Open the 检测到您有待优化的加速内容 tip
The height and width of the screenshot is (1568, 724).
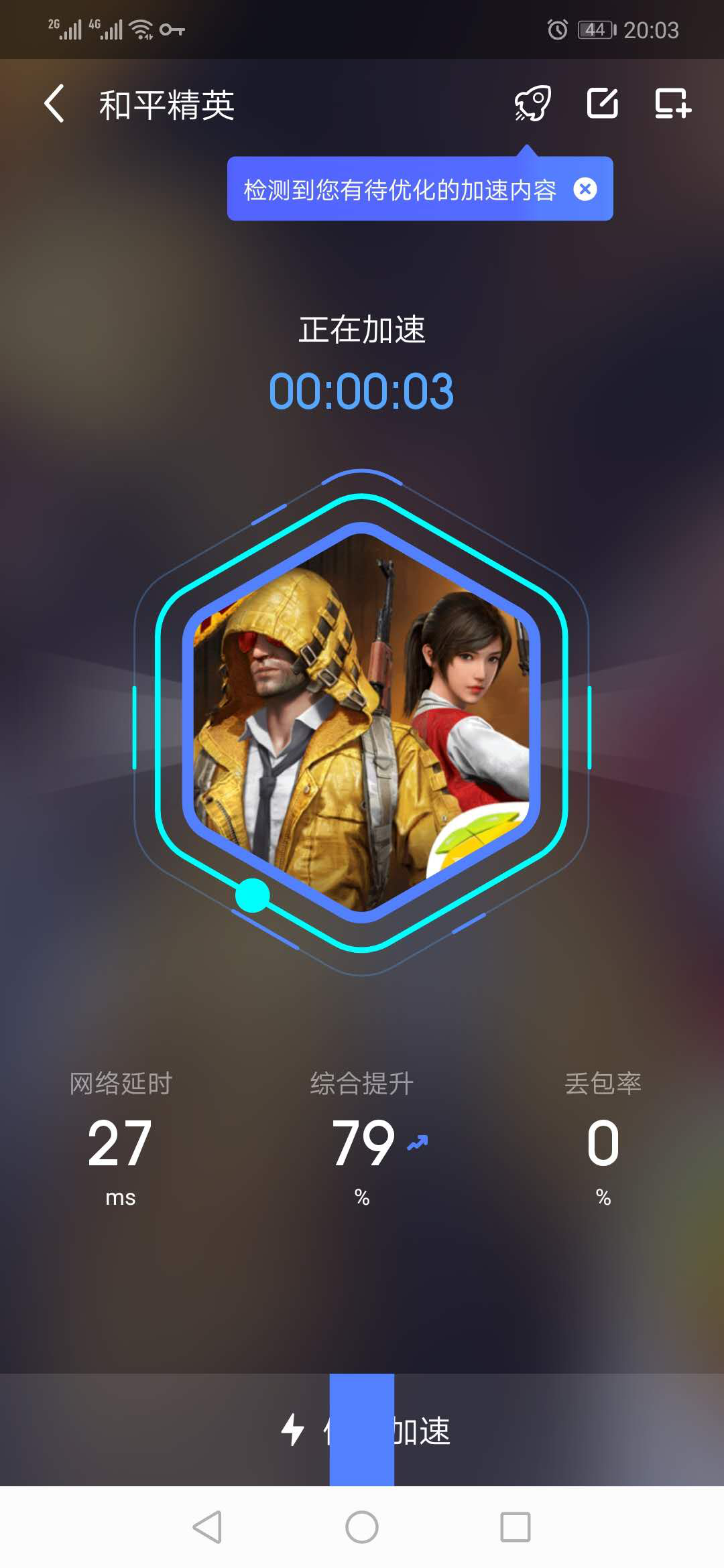point(400,190)
